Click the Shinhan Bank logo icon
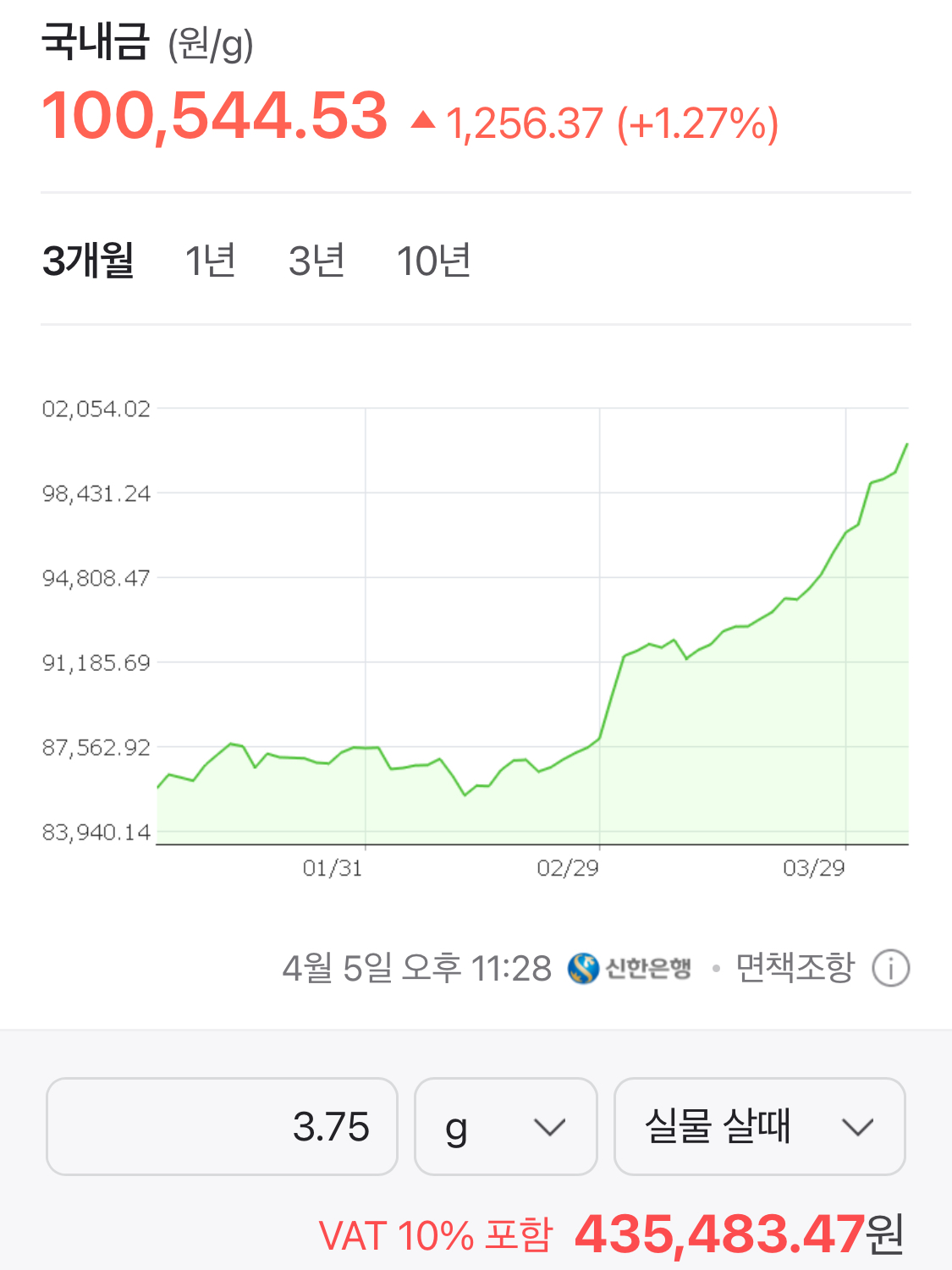This screenshot has width=952, height=1270. point(585,967)
